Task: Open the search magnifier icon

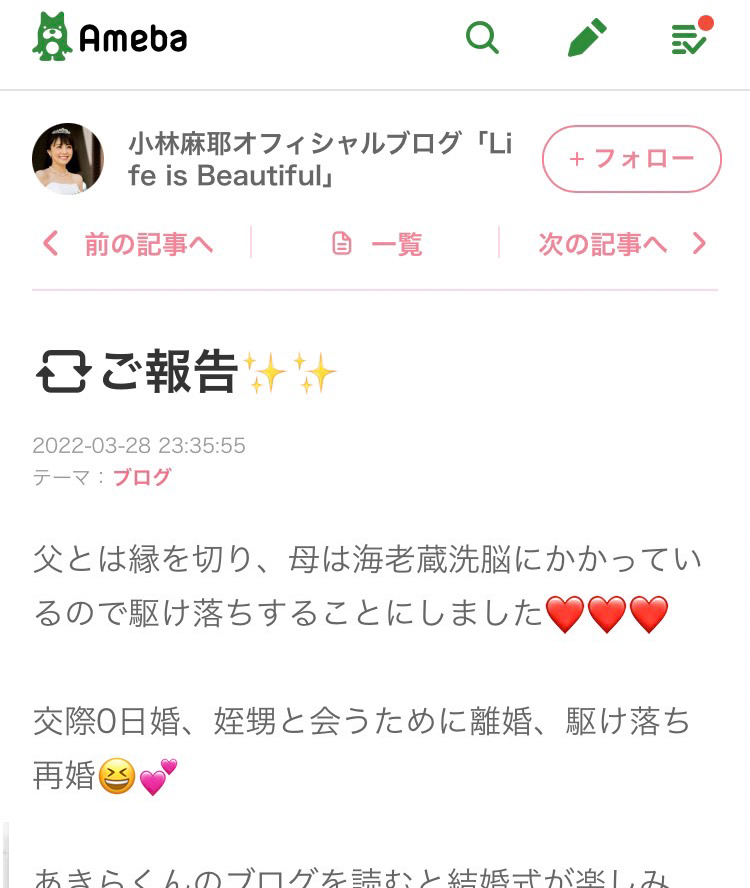Action: (482, 39)
